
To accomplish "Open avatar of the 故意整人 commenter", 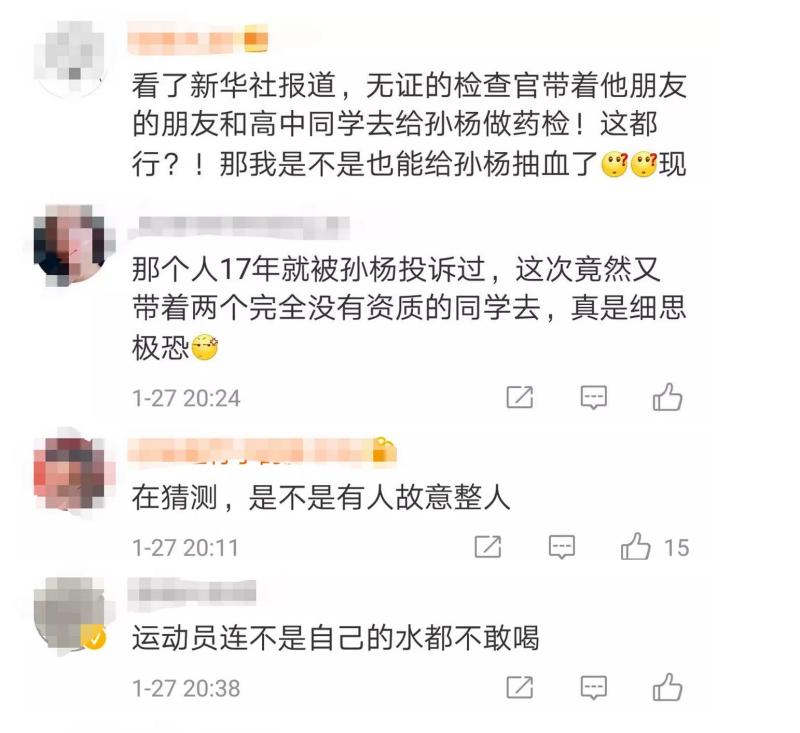I will (x=69, y=470).
